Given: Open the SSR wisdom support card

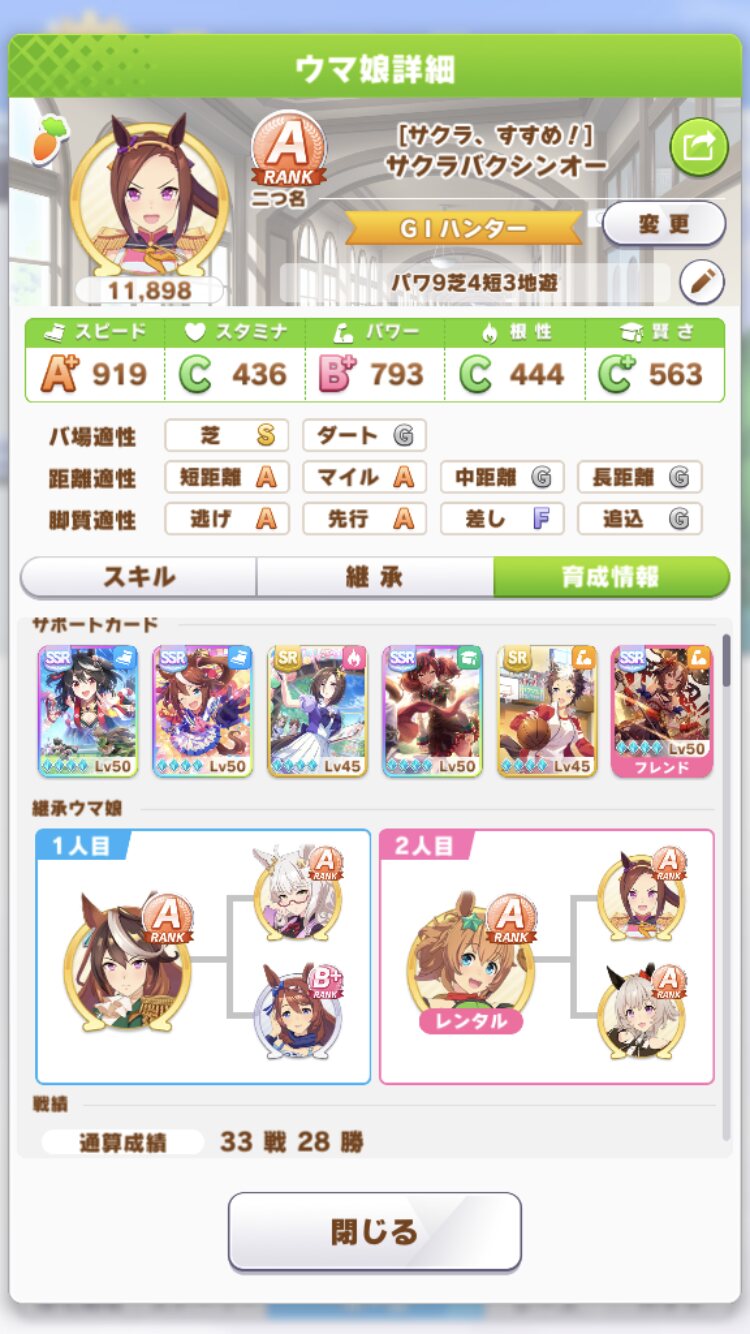Looking at the screenshot, I should pos(432,711).
